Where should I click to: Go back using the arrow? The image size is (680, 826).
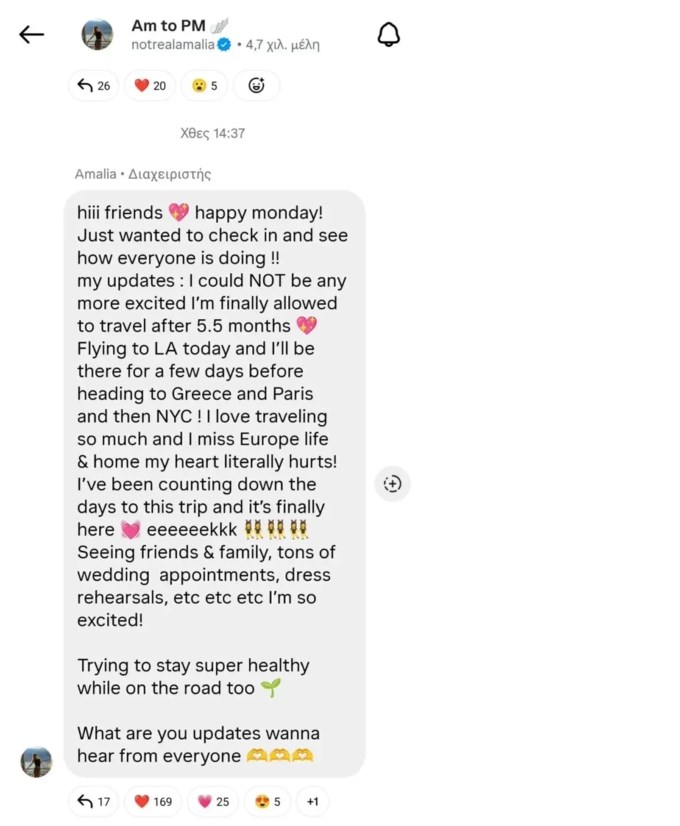[x=31, y=35]
